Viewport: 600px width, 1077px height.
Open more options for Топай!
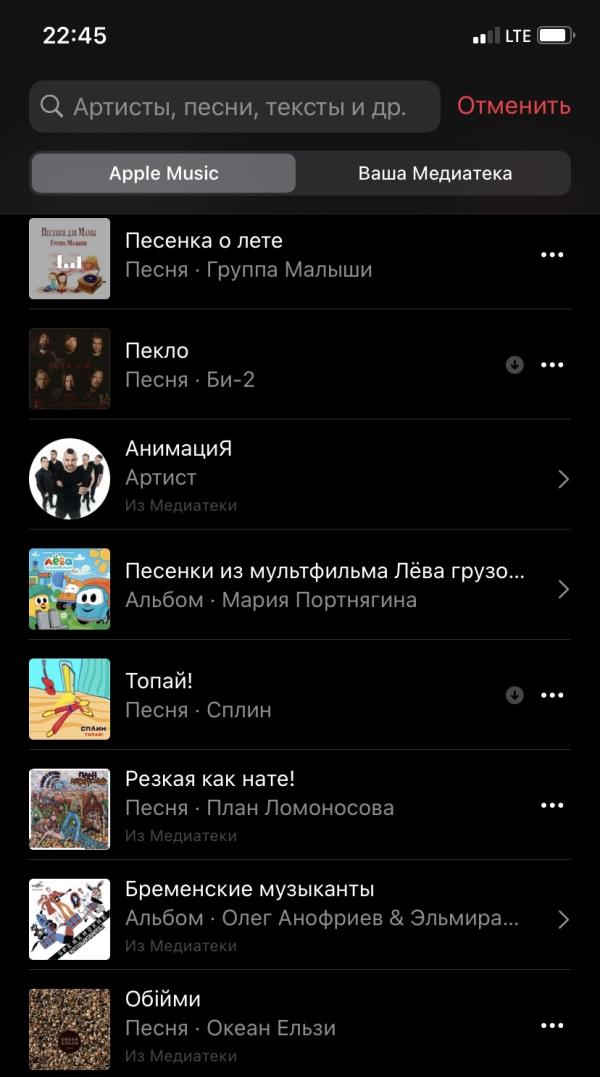(x=552, y=695)
